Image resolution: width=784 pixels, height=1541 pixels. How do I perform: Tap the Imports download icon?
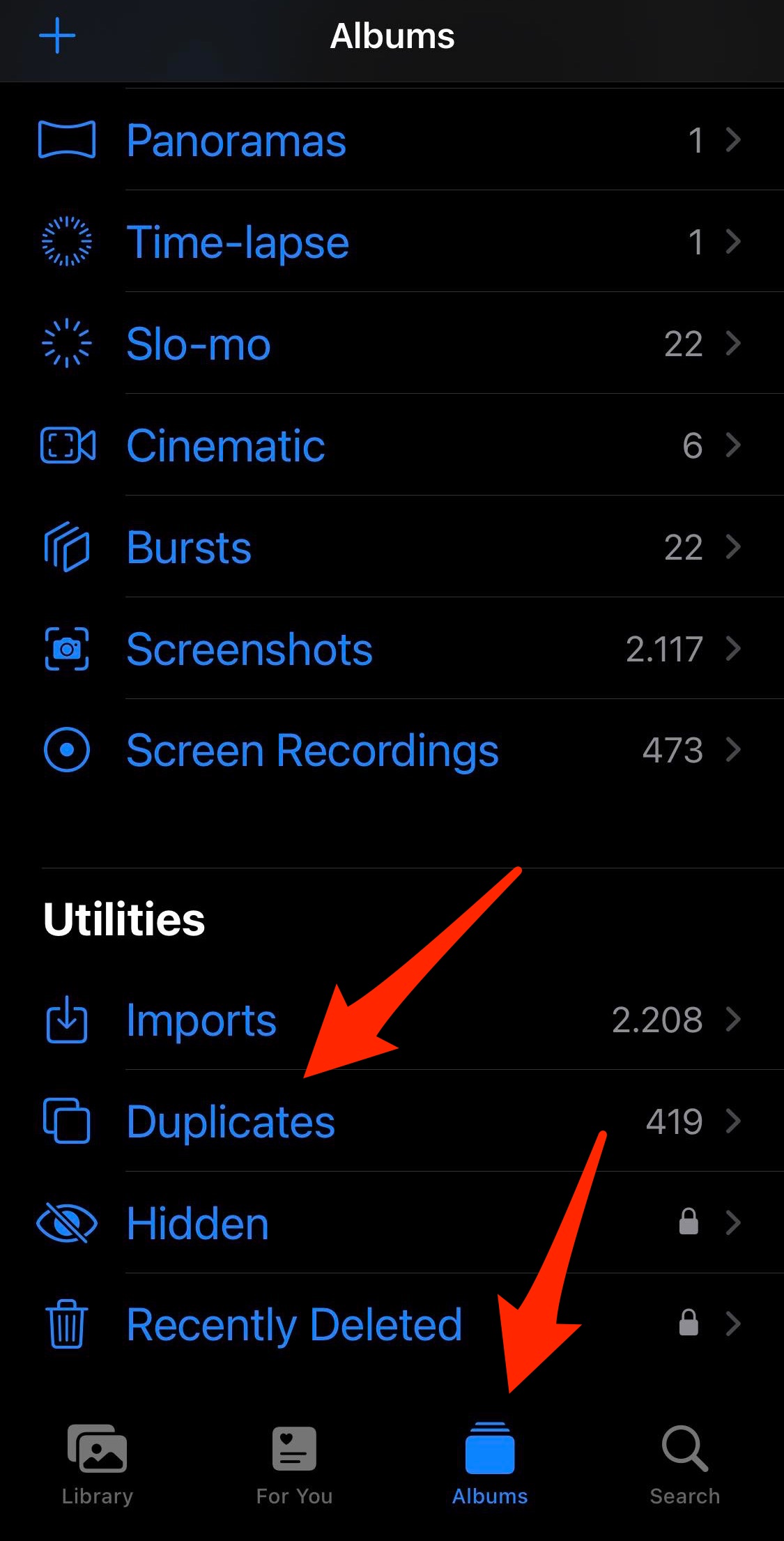click(x=68, y=1020)
